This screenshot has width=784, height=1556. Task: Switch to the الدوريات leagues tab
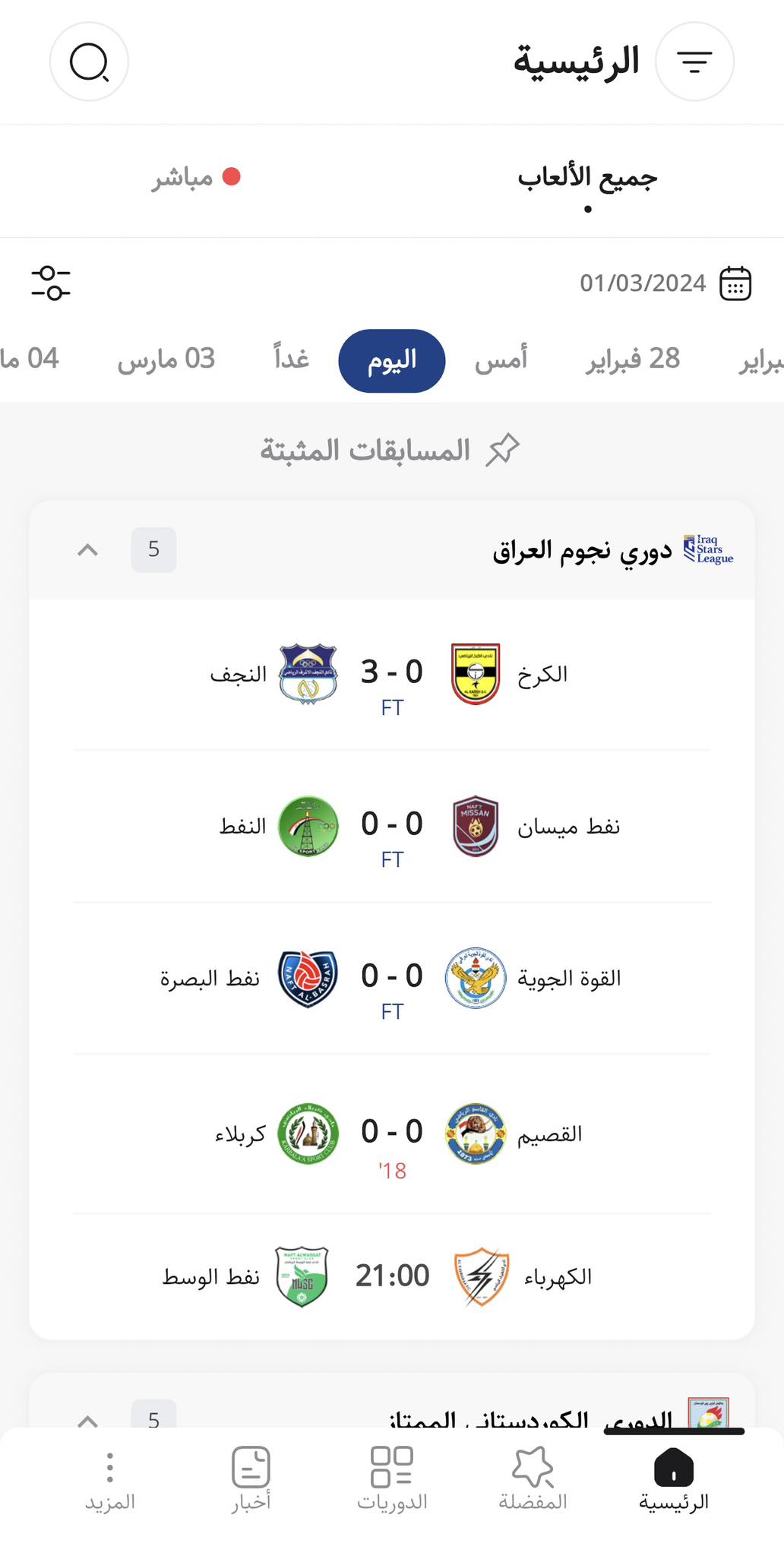(392, 1478)
